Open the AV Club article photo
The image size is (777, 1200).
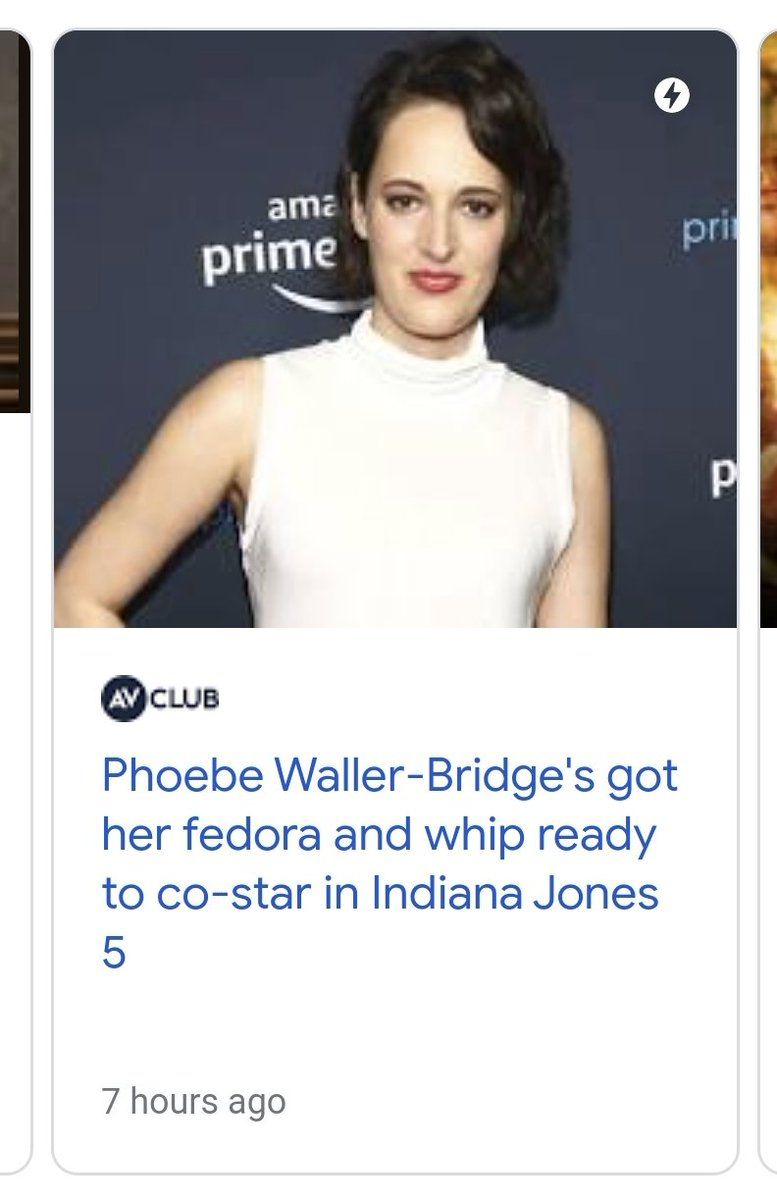coord(395,330)
